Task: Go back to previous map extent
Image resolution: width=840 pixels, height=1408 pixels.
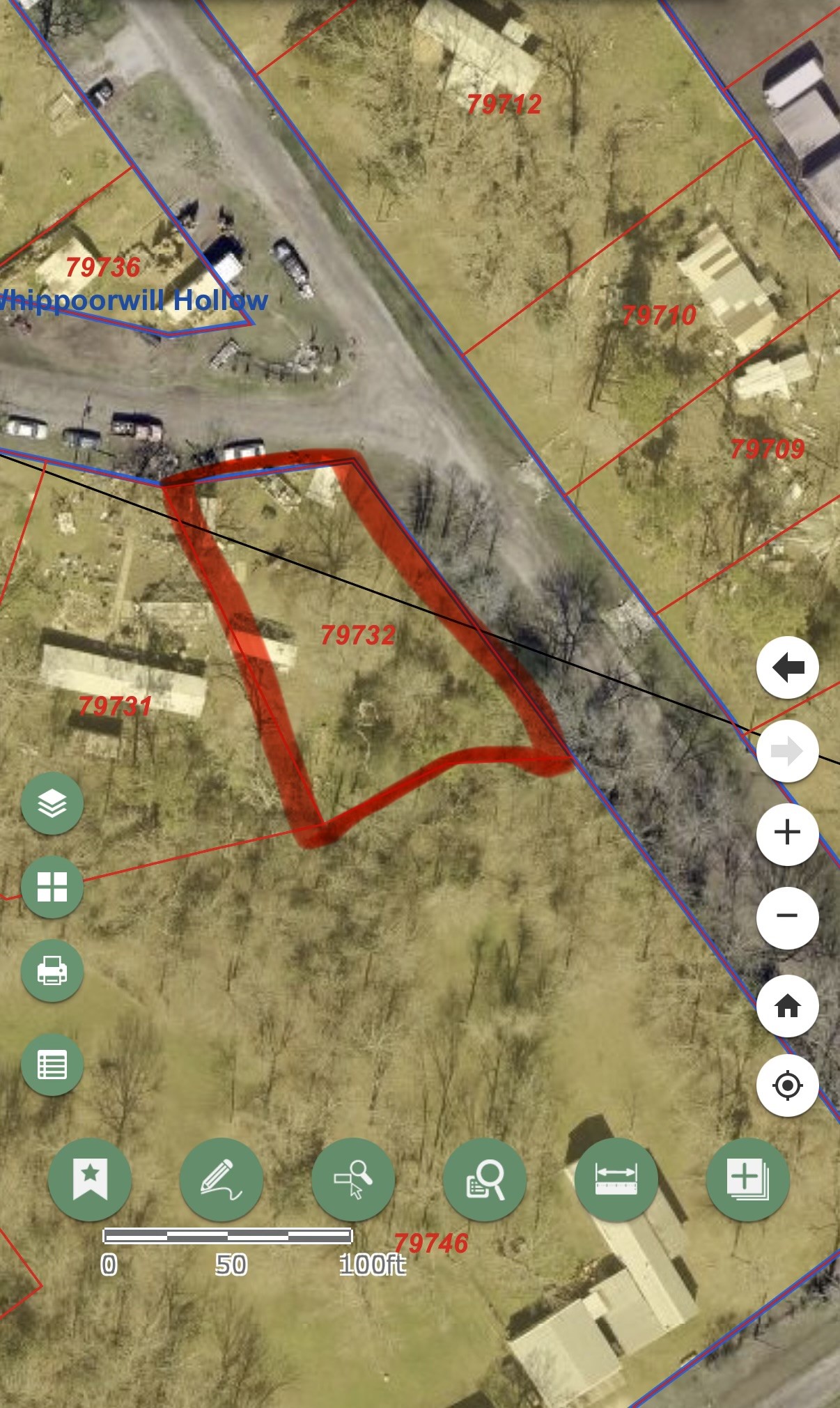Action: point(787,667)
